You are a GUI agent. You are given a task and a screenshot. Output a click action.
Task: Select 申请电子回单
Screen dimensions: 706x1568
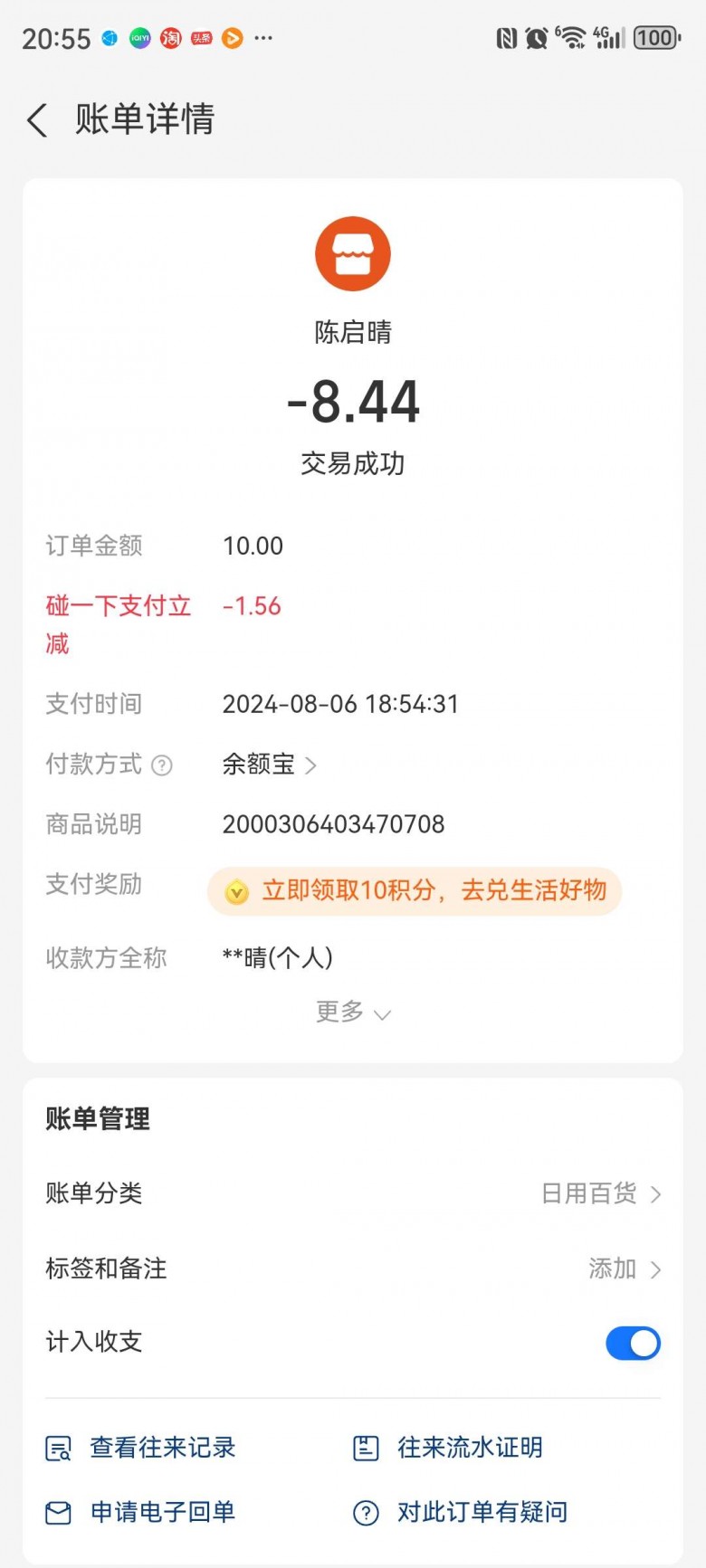(141, 1513)
